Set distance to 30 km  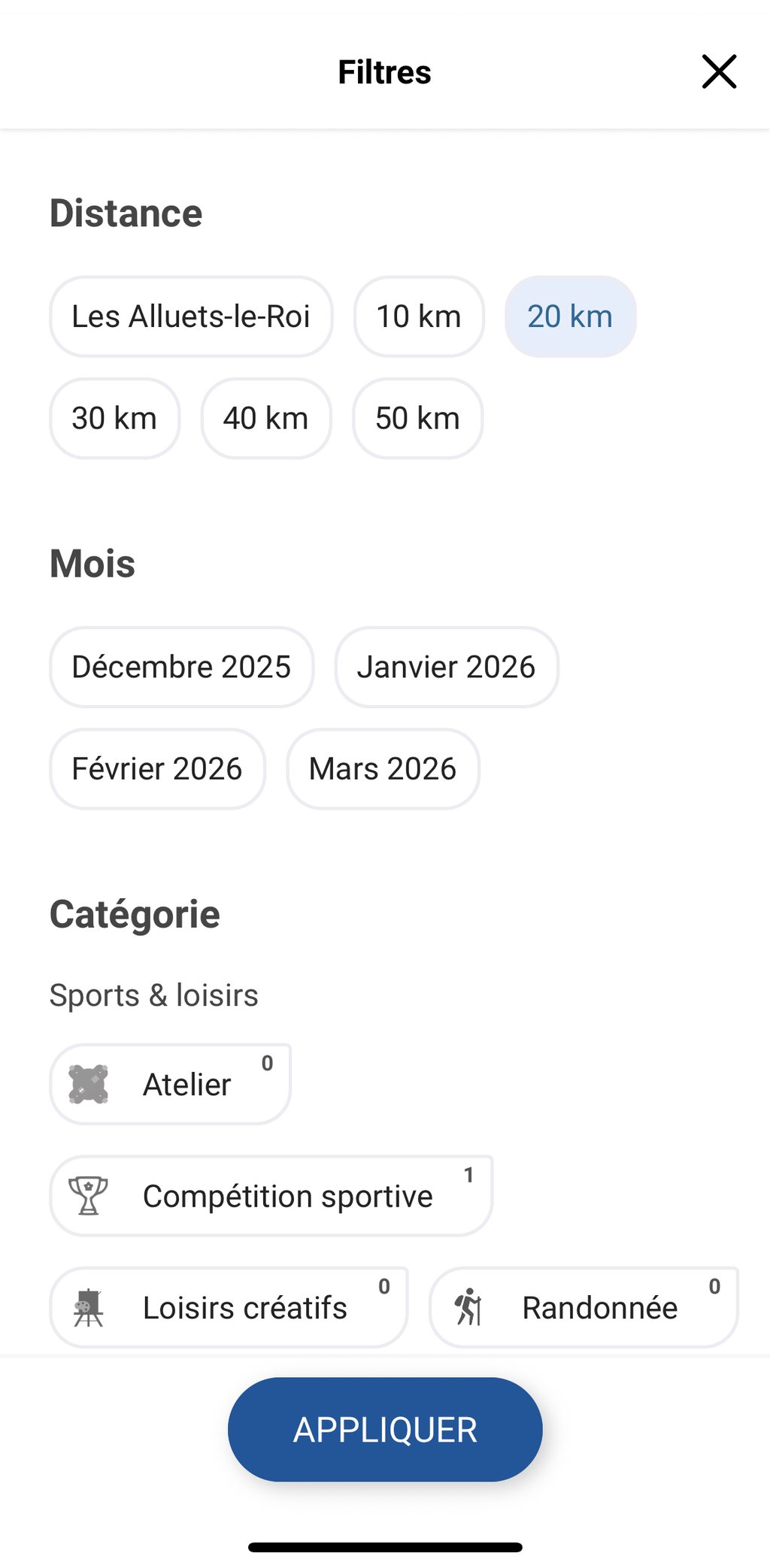pos(114,419)
